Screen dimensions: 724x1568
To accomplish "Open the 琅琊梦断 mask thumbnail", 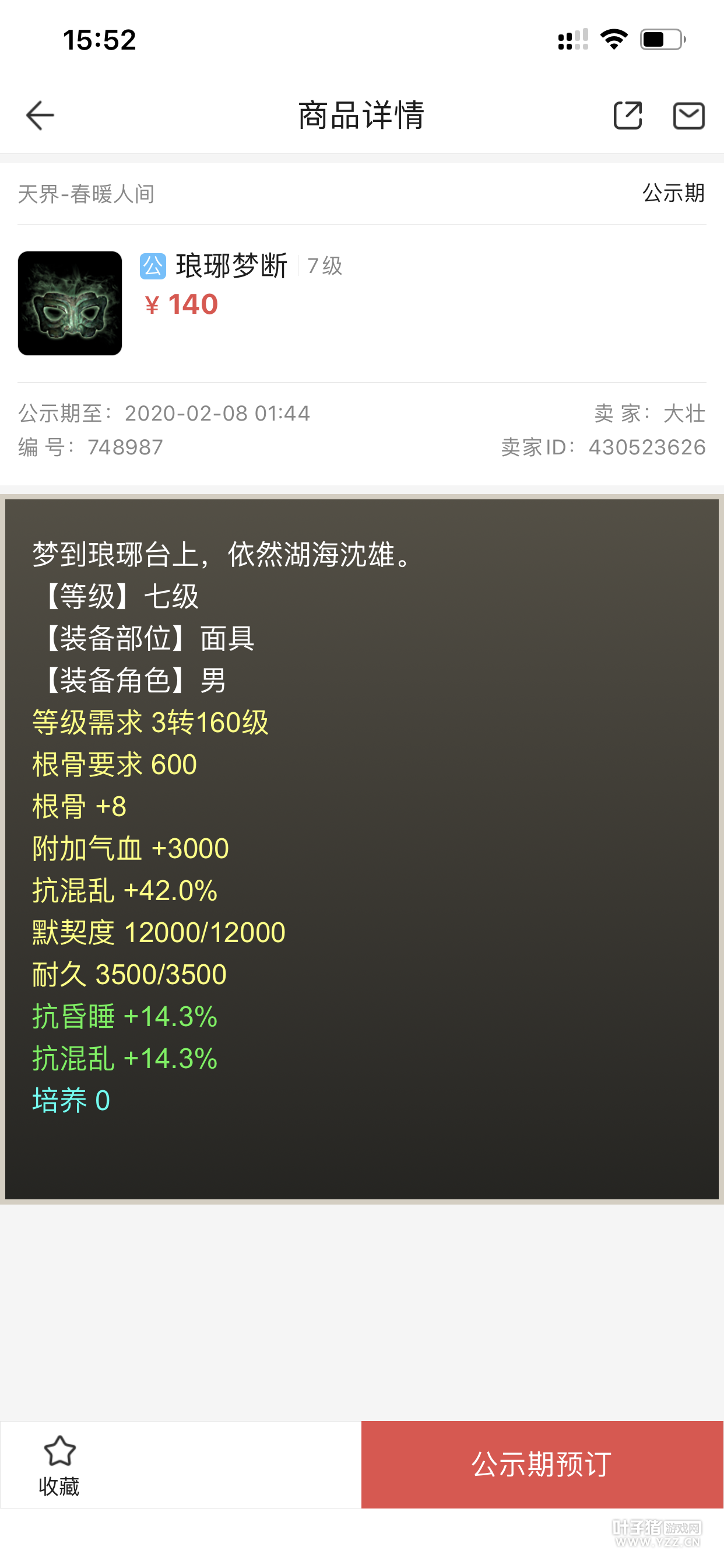I will (x=70, y=303).
